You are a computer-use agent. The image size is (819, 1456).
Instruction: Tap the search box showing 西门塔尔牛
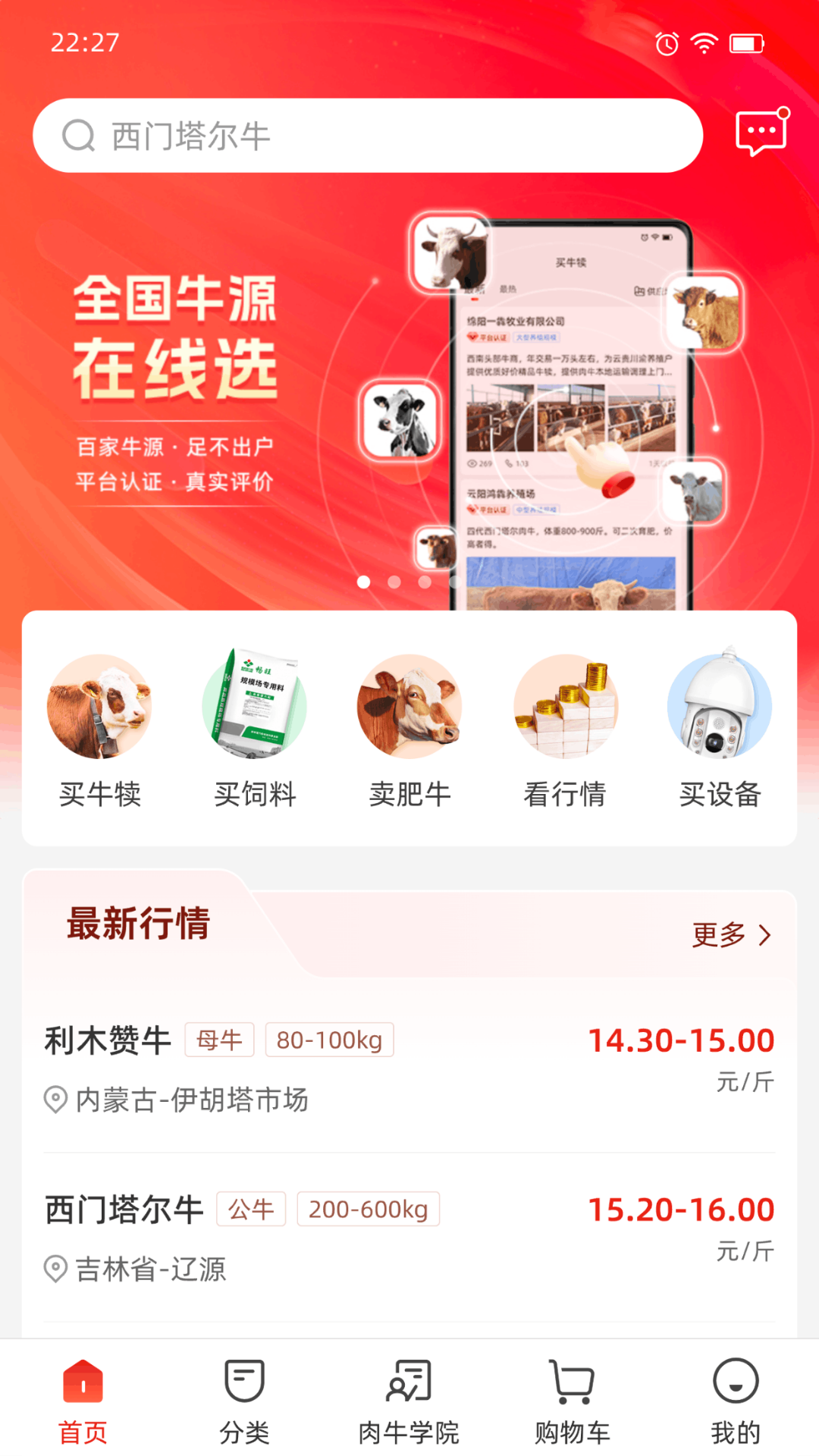click(x=367, y=136)
